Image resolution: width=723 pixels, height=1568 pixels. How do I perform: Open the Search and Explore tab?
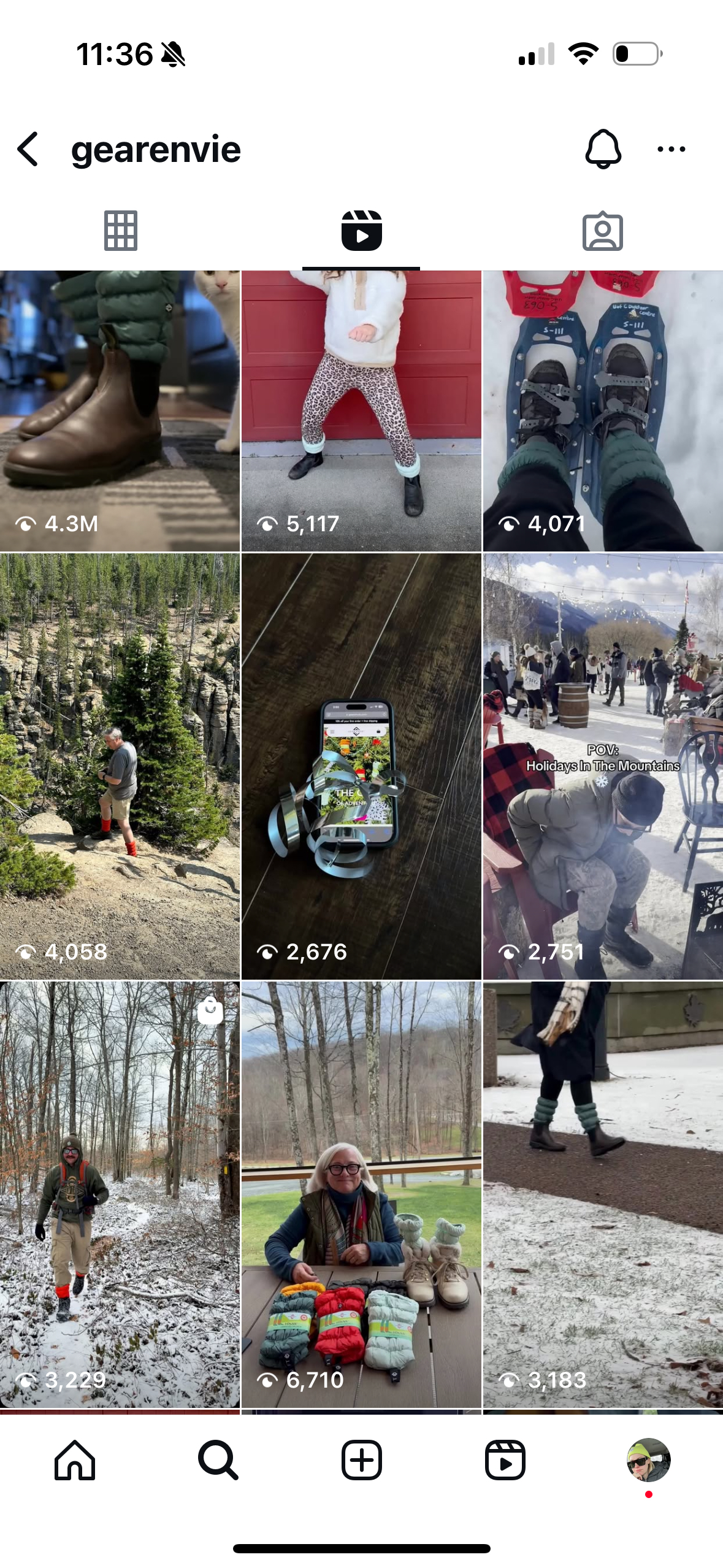(218, 1460)
